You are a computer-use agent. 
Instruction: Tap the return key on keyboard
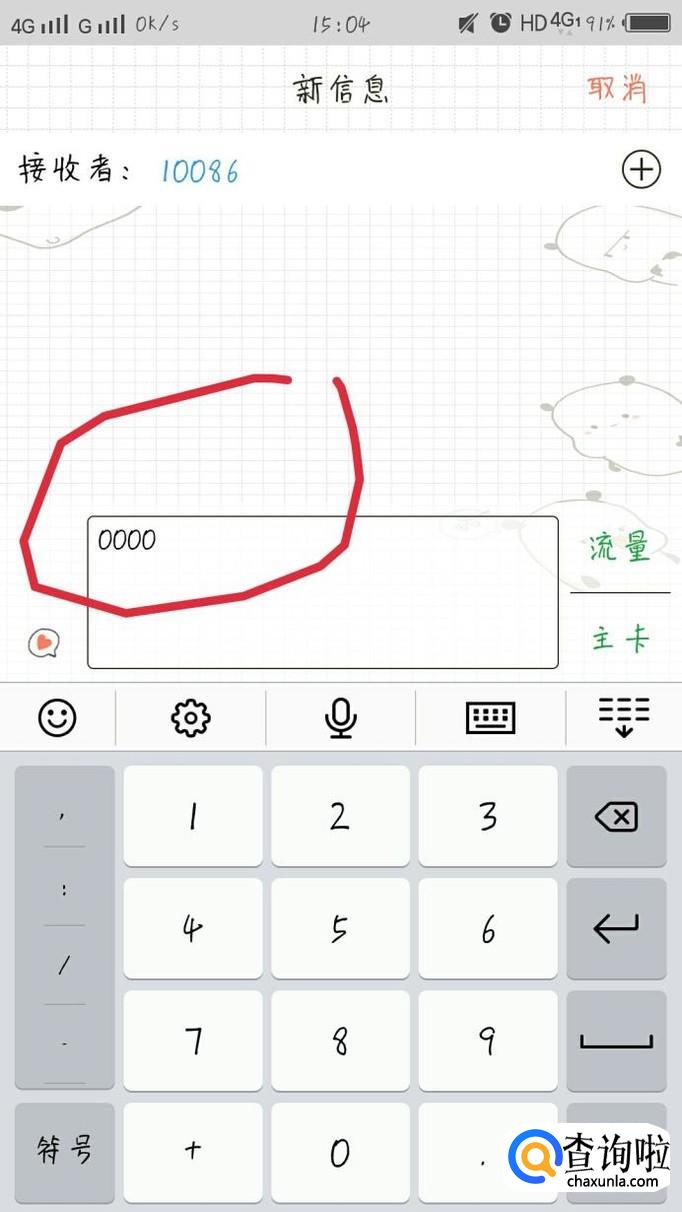coord(615,929)
